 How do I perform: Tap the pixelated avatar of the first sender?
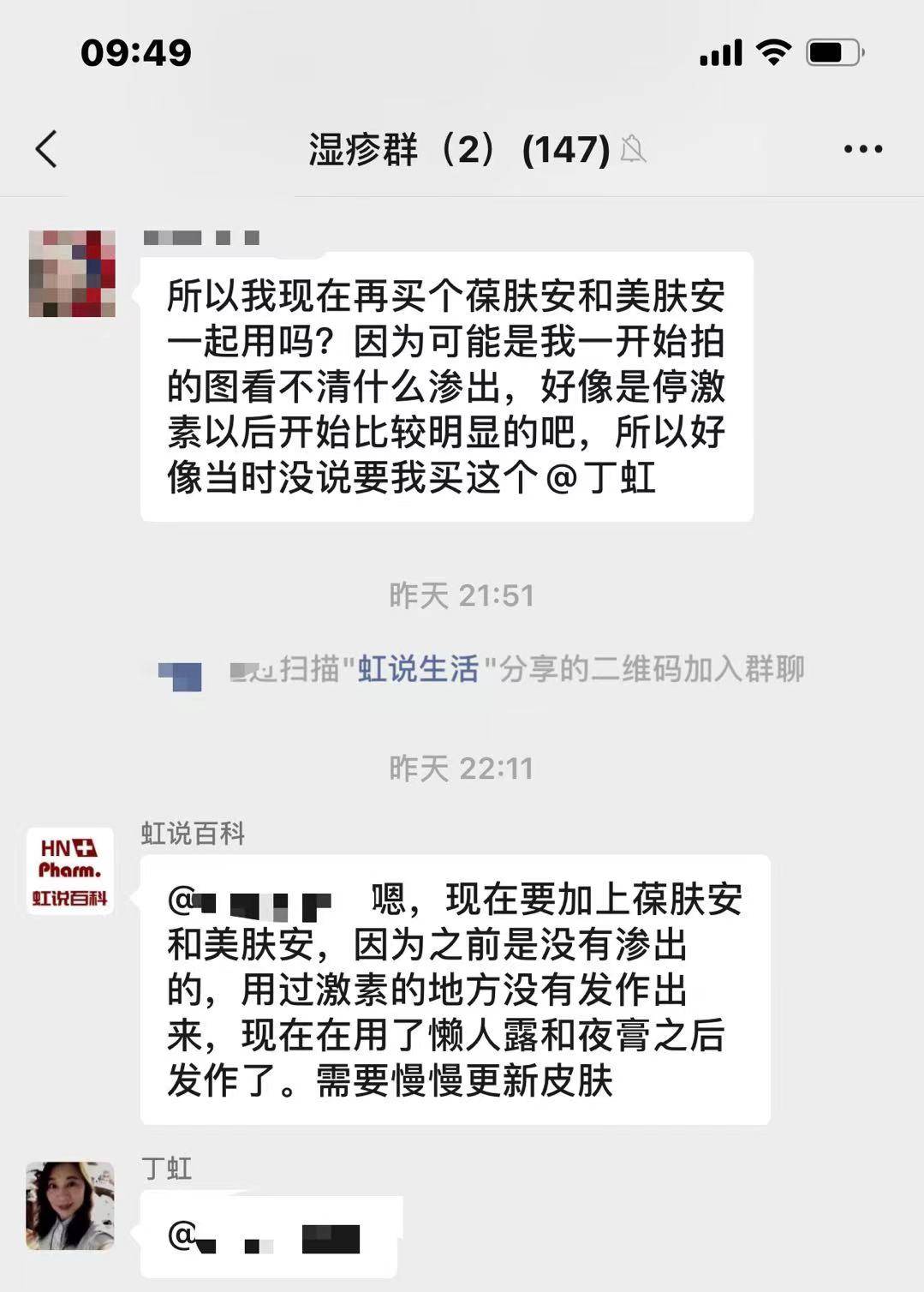pyautogui.click(x=72, y=273)
